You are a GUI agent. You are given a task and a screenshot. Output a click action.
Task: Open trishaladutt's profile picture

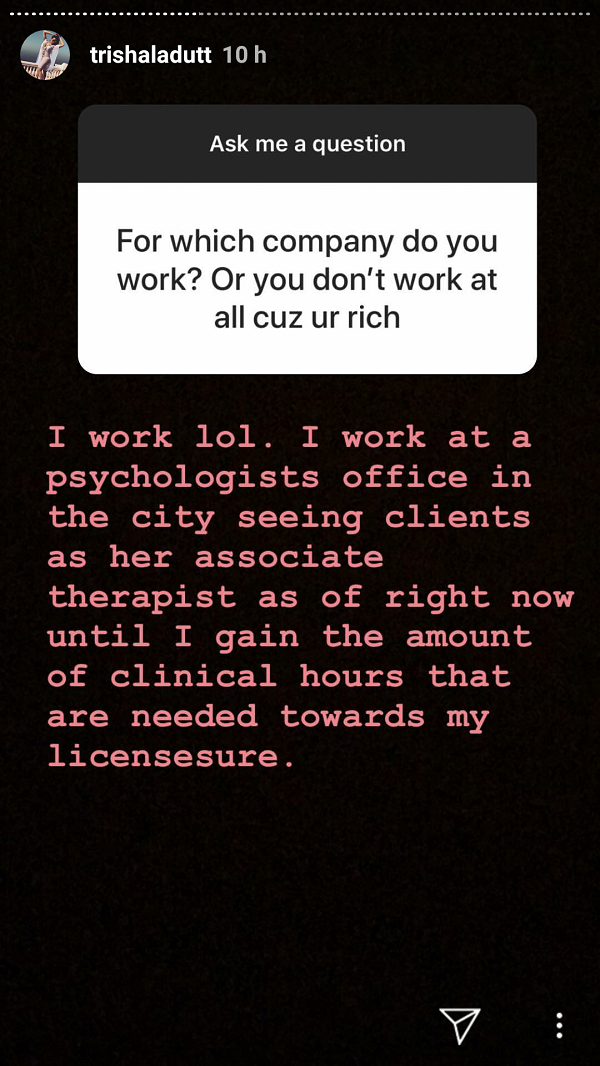(45, 55)
